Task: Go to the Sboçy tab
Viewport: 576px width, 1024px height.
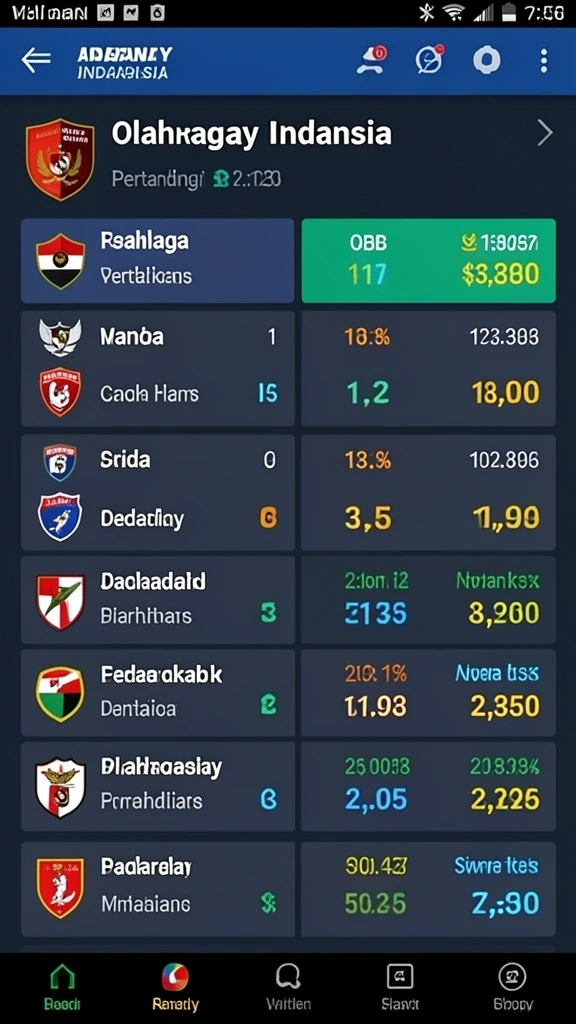Action: pos(513,988)
